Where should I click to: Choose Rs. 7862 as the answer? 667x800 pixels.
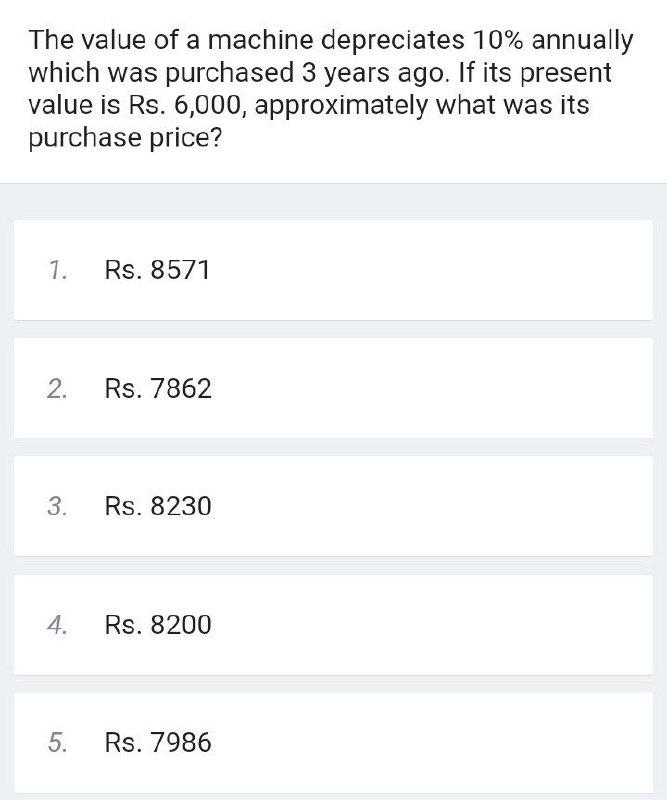[x=158, y=388]
